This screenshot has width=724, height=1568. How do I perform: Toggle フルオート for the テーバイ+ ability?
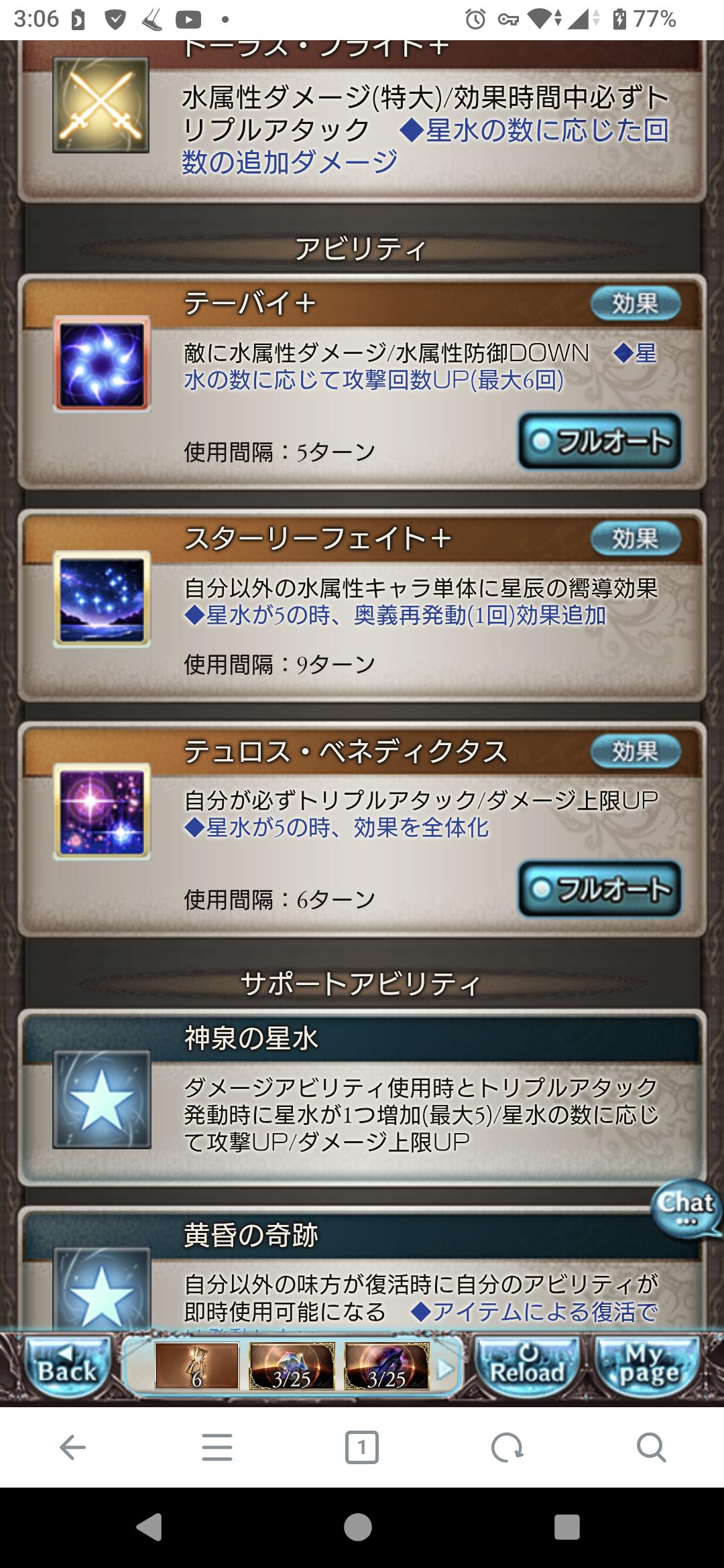600,441
